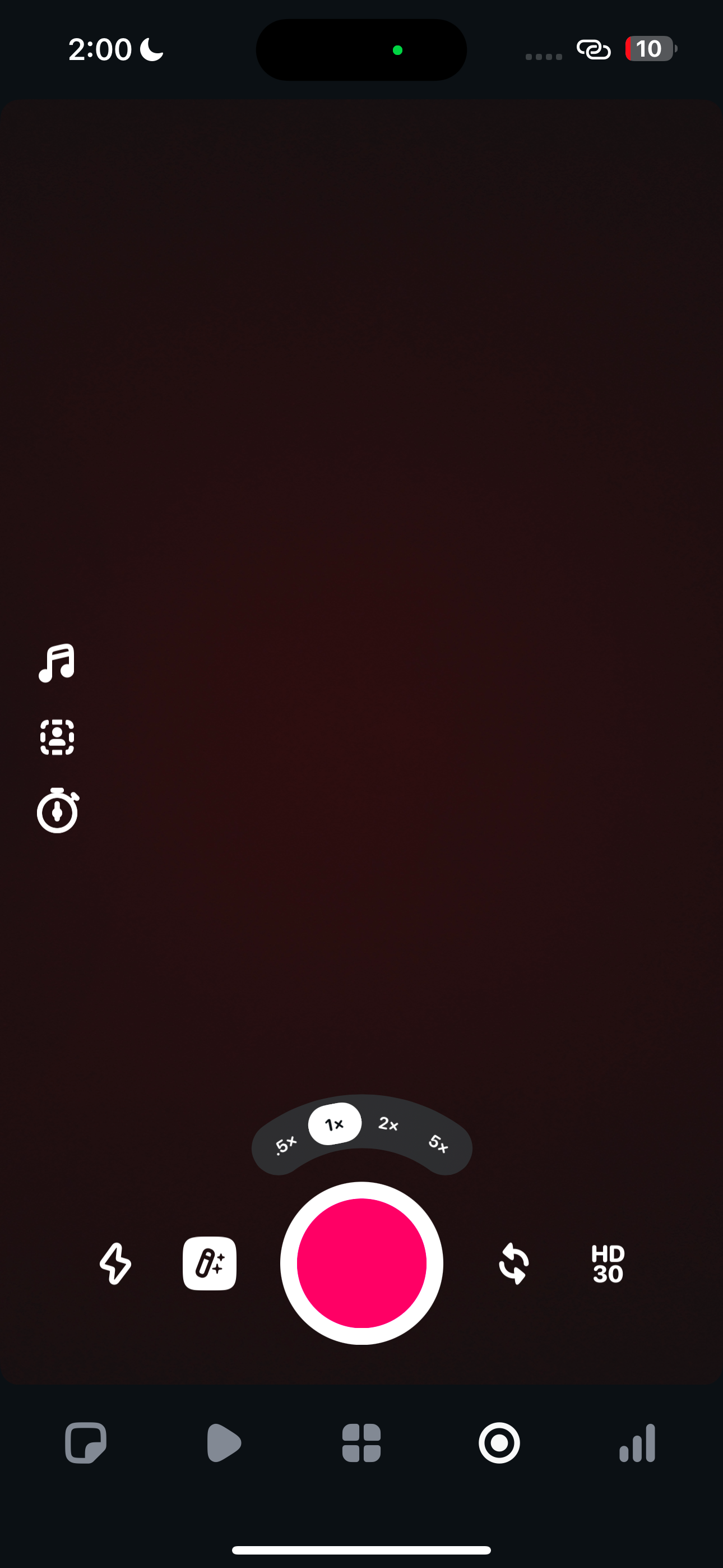Open the grid tab
The height and width of the screenshot is (1568, 723).
(361, 1442)
